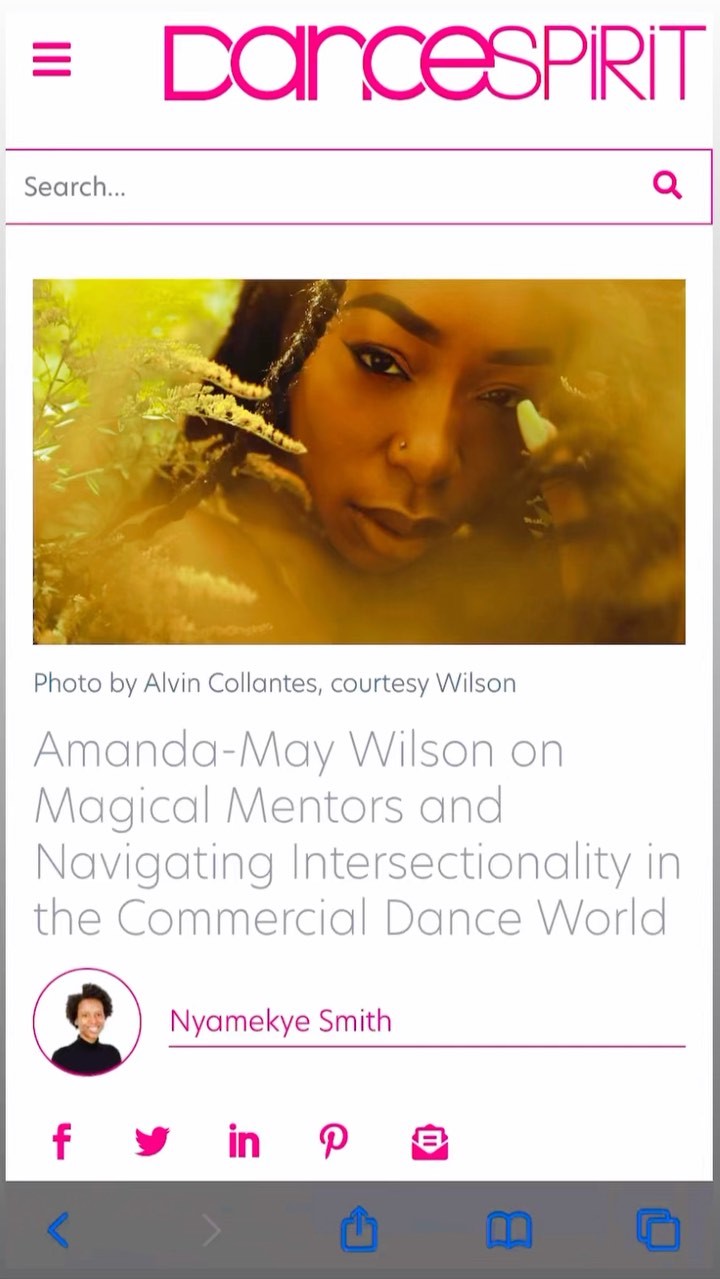Image resolution: width=720 pixels, height=1279 pixels.
Task: Share article on Twitter
Action: click(x=152, y=1141)
